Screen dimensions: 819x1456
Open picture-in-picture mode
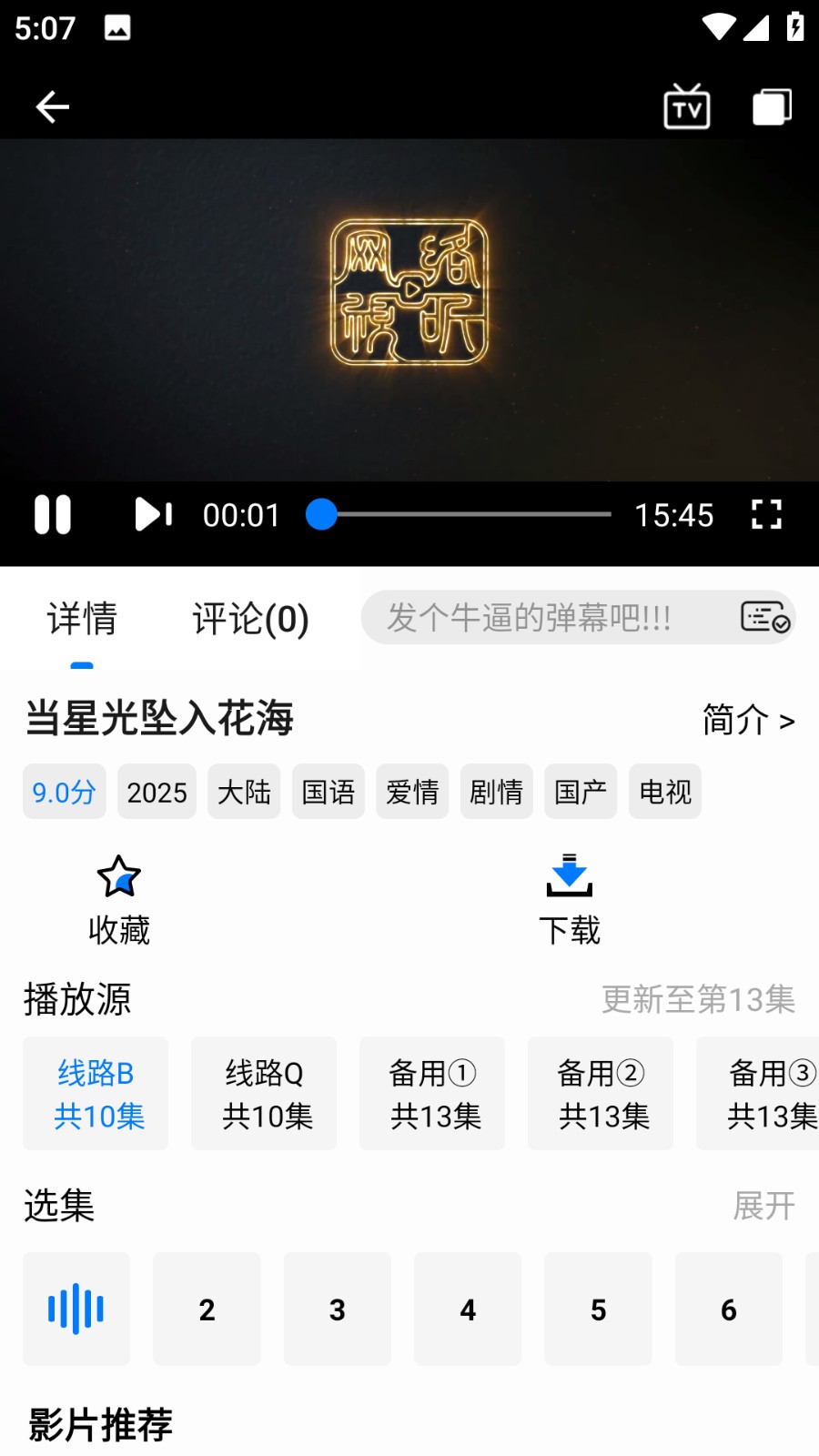click(x=771, y=106)
